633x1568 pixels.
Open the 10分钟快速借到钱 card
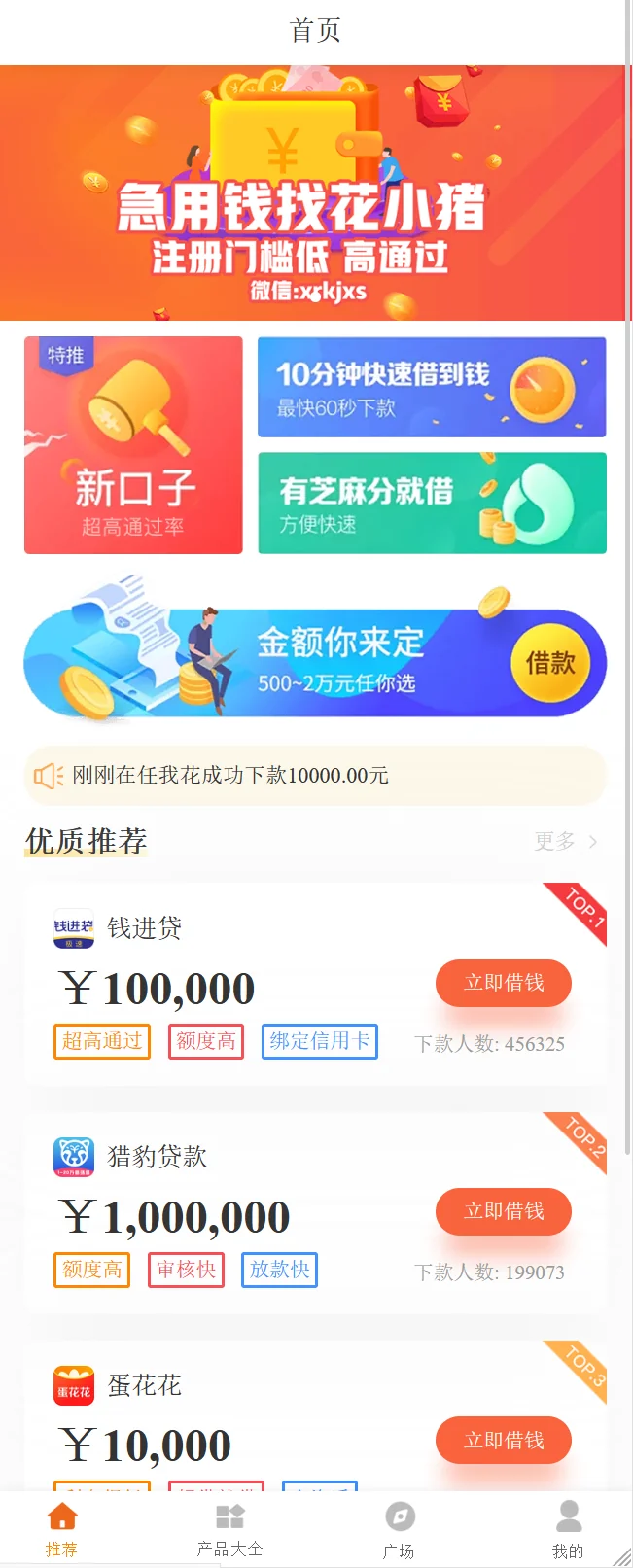[432, 387]
